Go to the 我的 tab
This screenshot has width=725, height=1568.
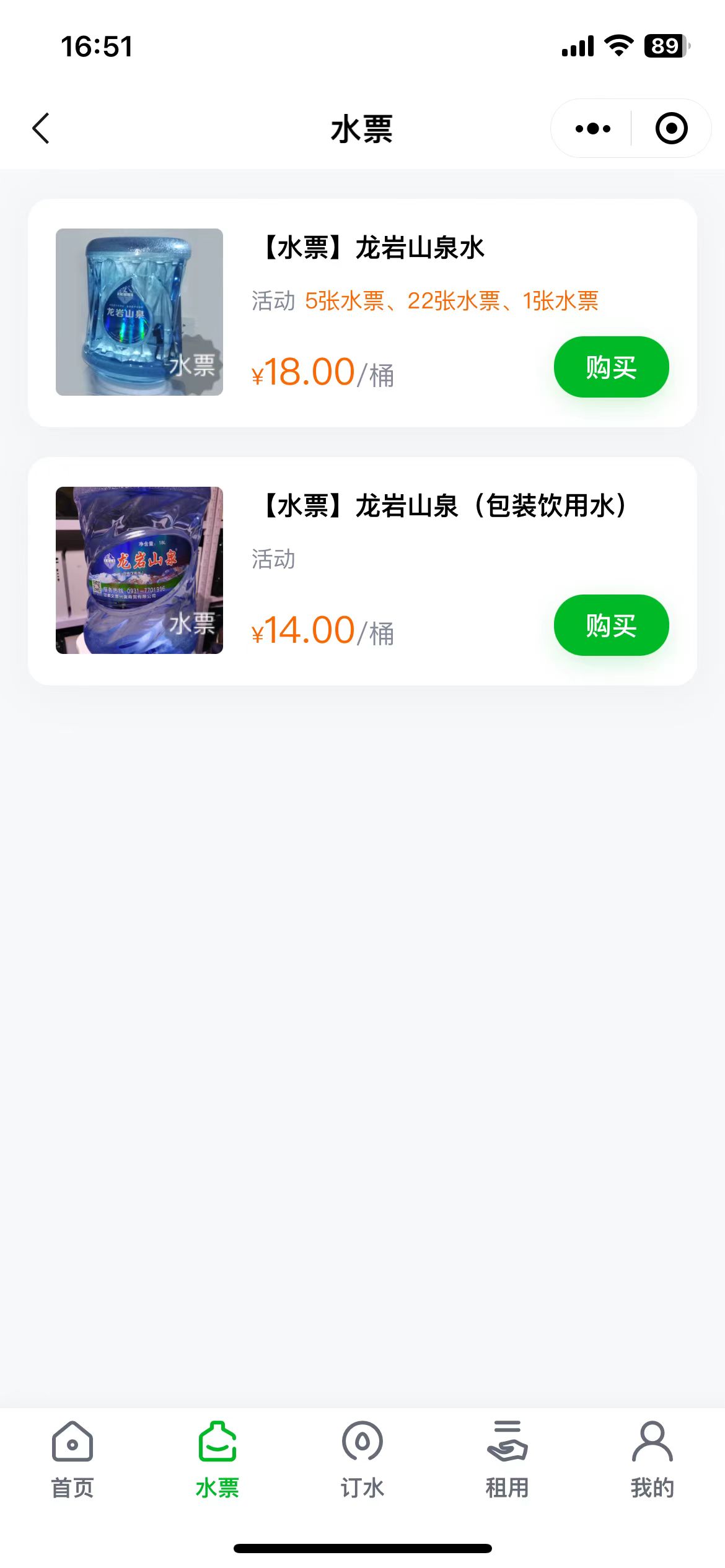coord(652,1459)
